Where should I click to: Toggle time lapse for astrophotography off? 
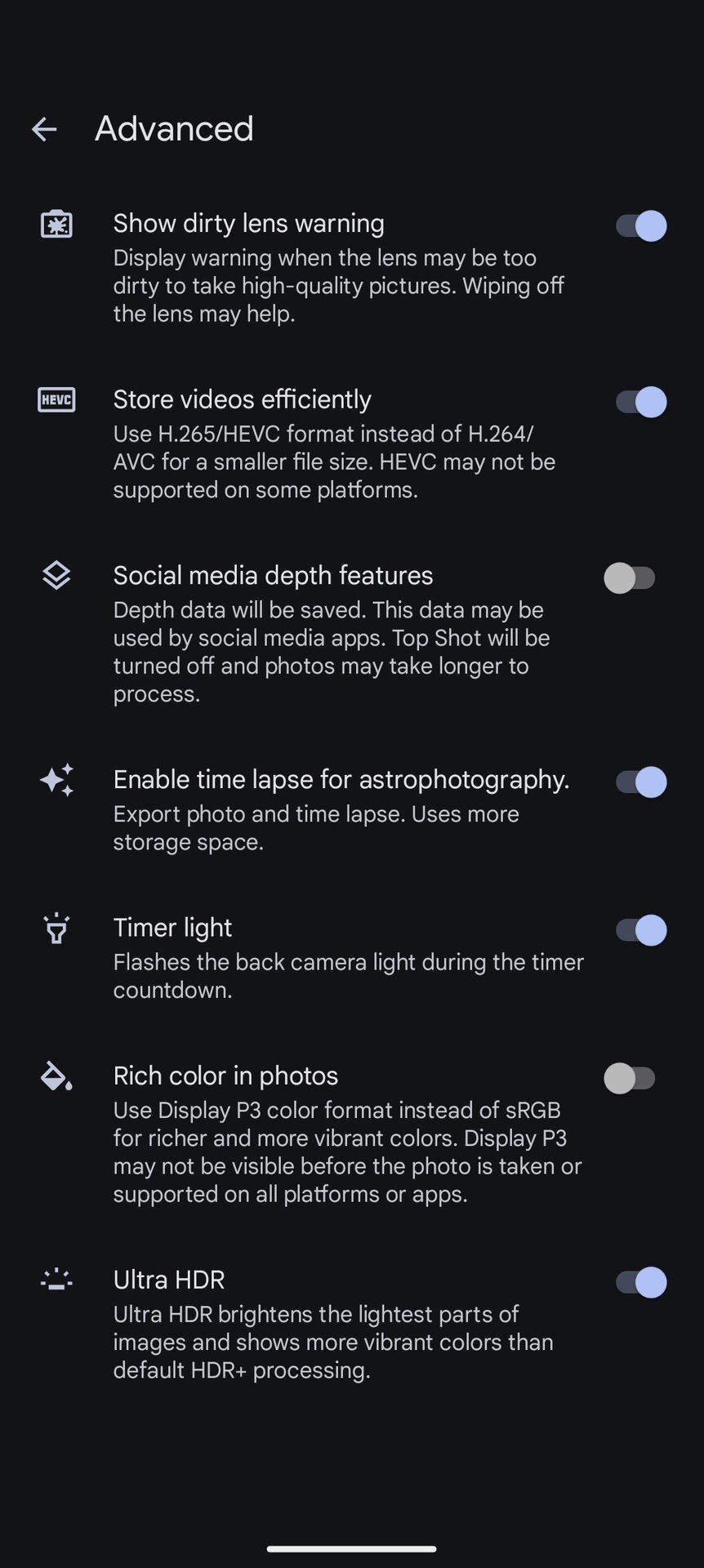[x=640, y=782]
